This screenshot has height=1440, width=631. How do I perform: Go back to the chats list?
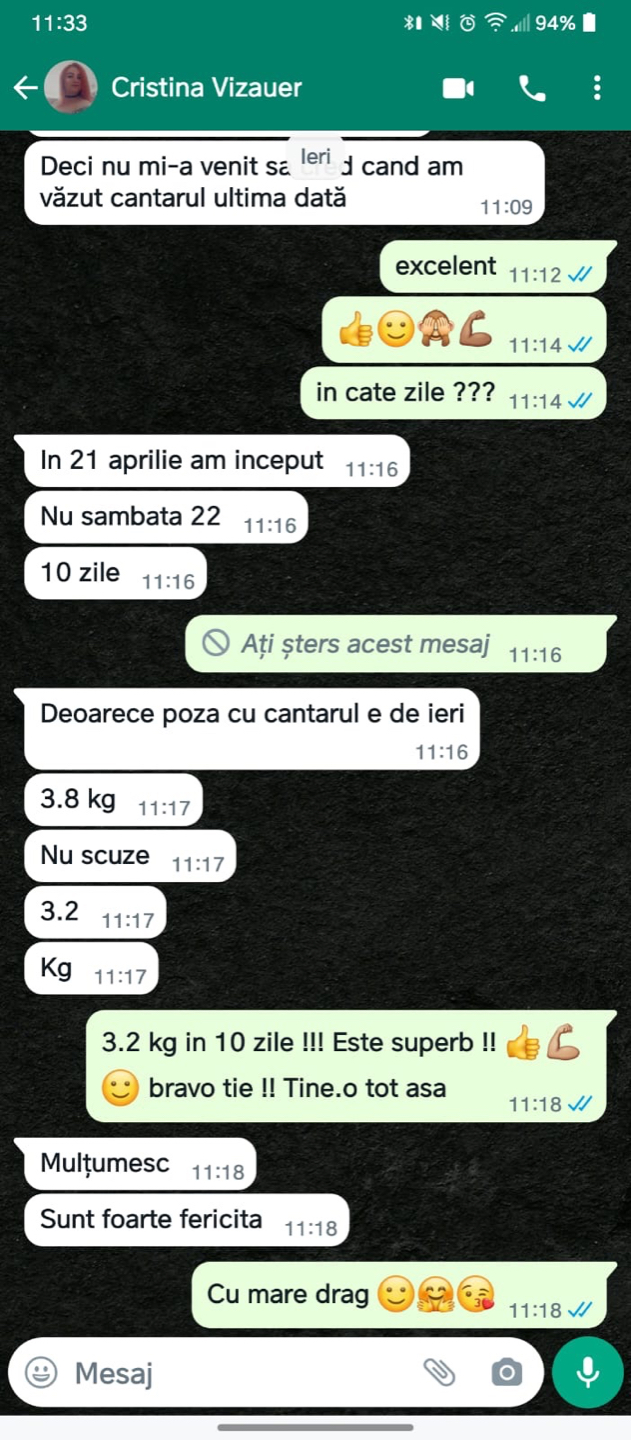25,88
